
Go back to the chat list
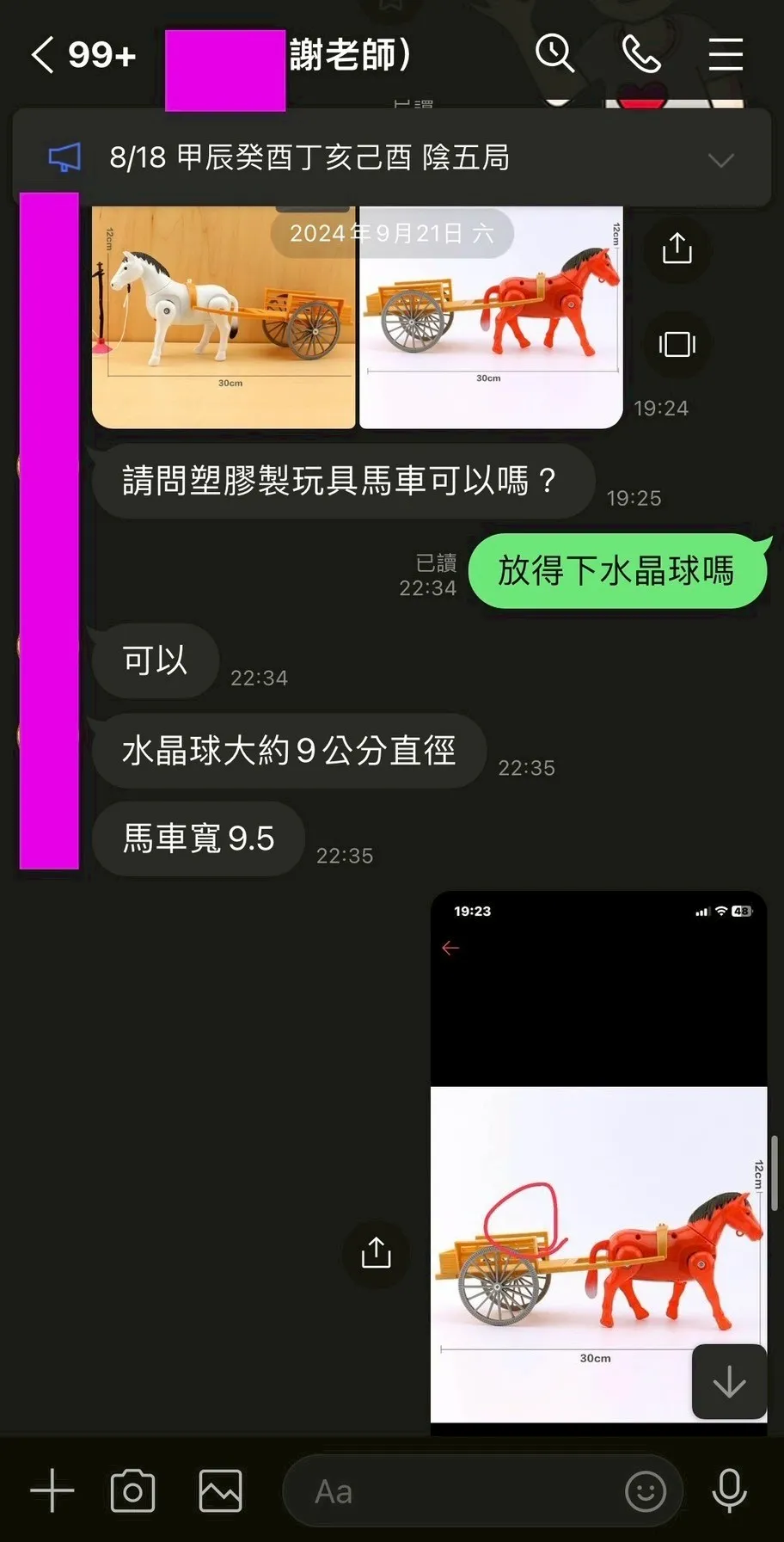tap(43, 55)
